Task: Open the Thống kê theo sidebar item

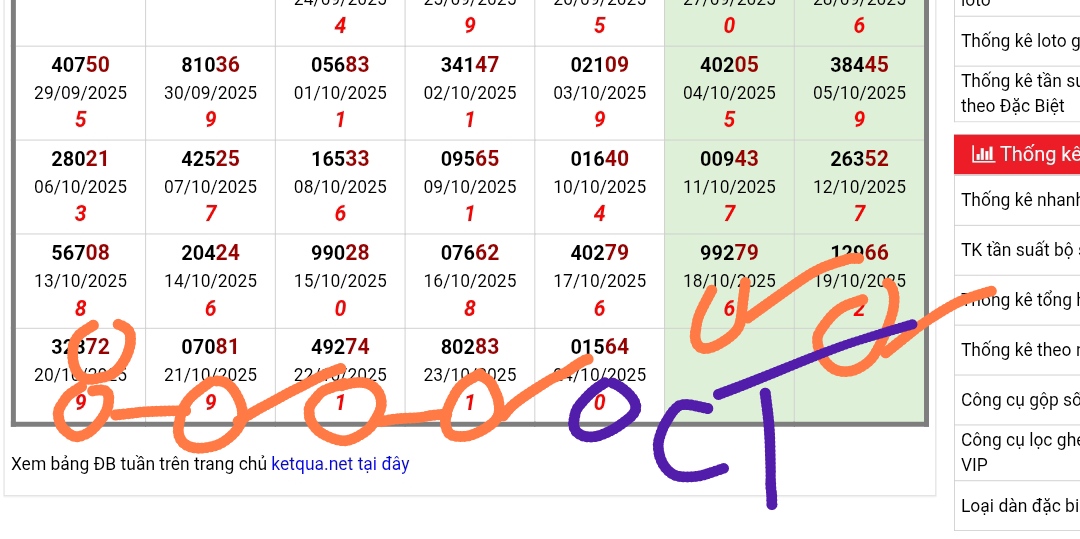Action: pos(1020,350)
